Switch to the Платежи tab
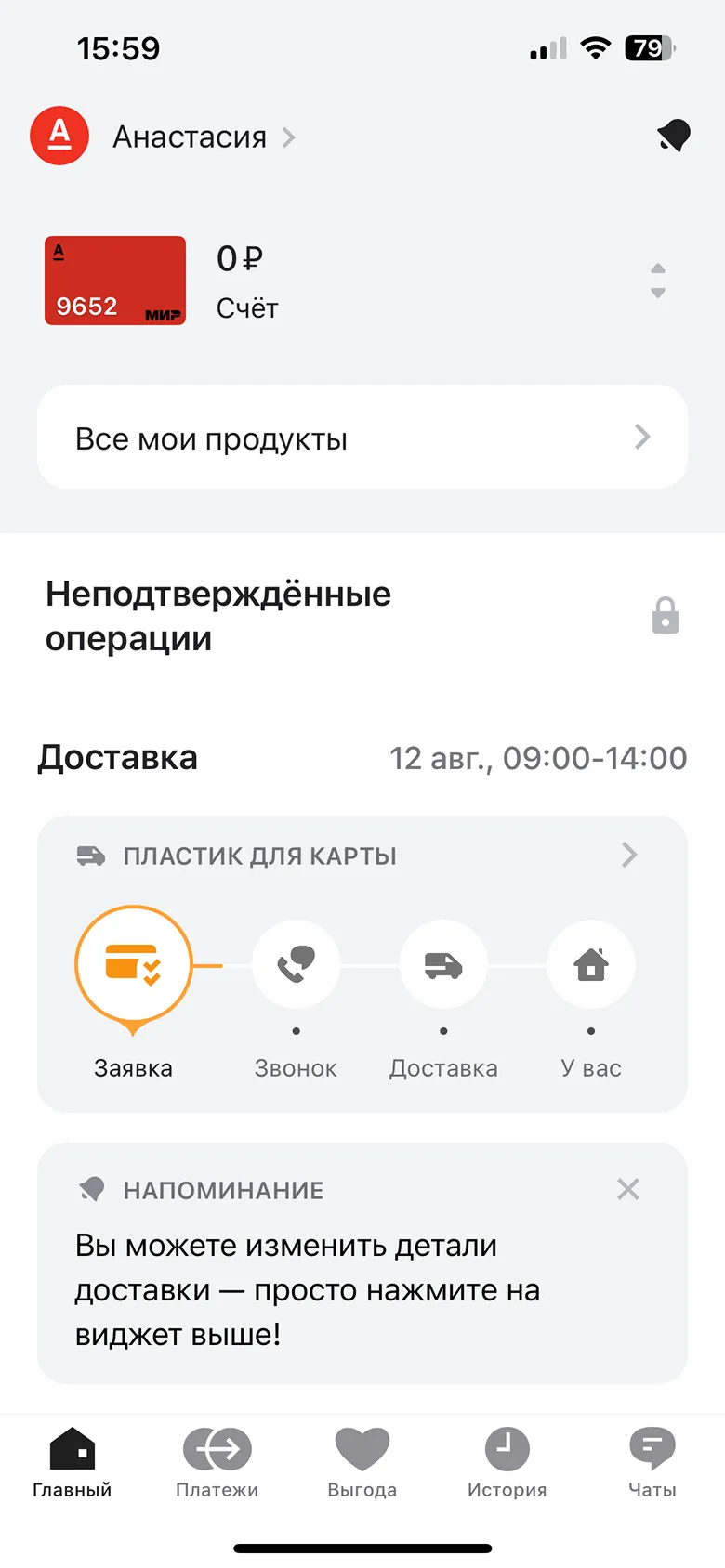Image resolution: width=725 pixels, height=1568 pixels. point(217,1463)
